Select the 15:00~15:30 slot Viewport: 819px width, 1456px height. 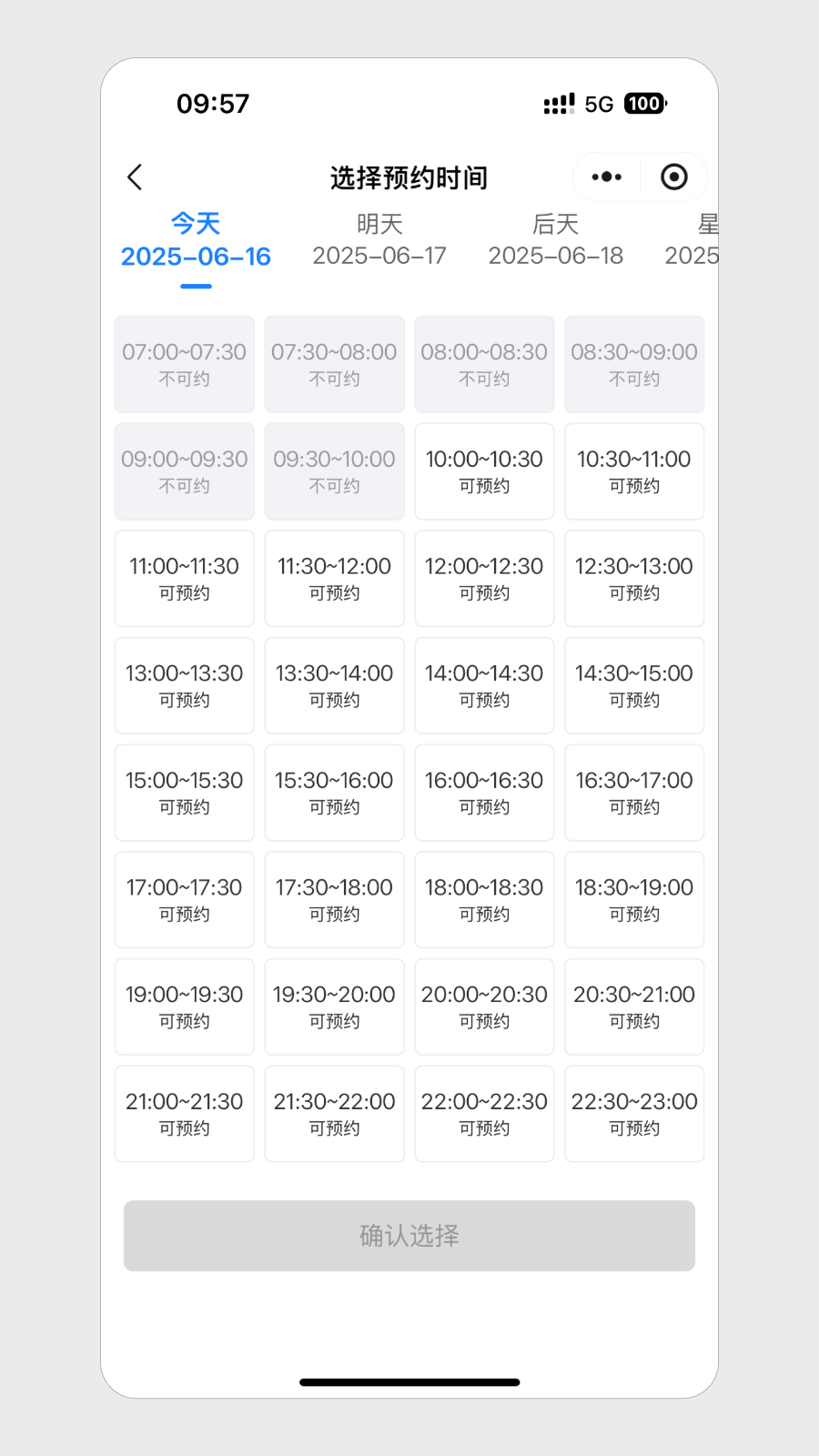tap(185, 793)
